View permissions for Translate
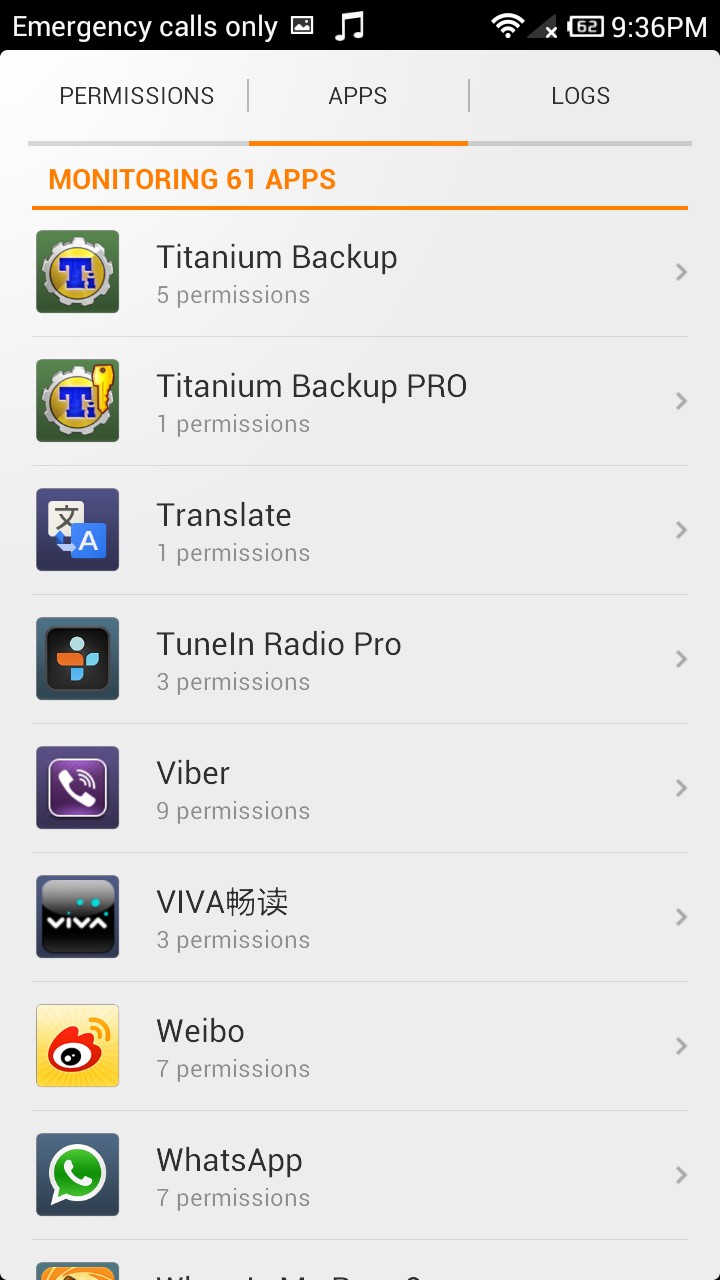 coord(360,530)
